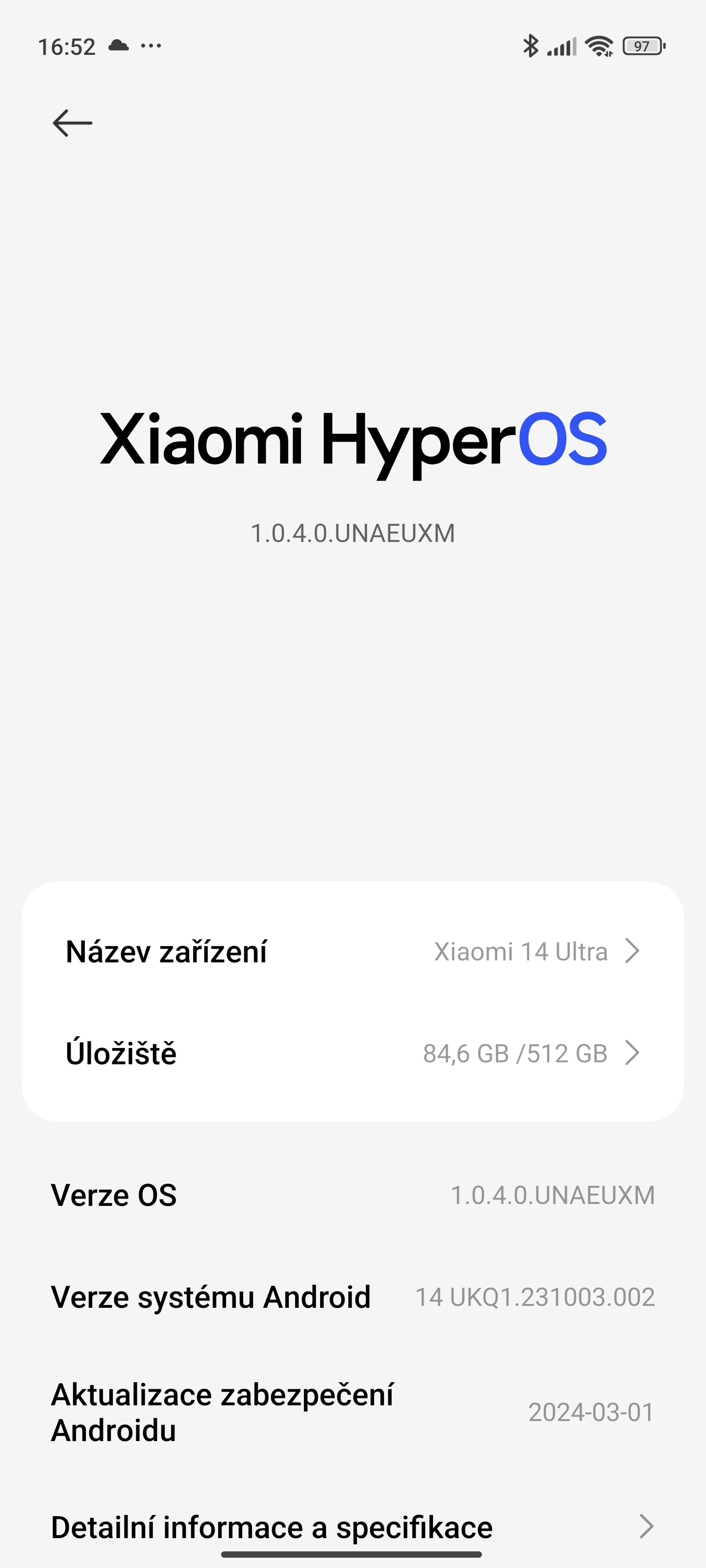Open Detailní informace a specifikace
This screenshot has height=1568, width=706.
353,1527
